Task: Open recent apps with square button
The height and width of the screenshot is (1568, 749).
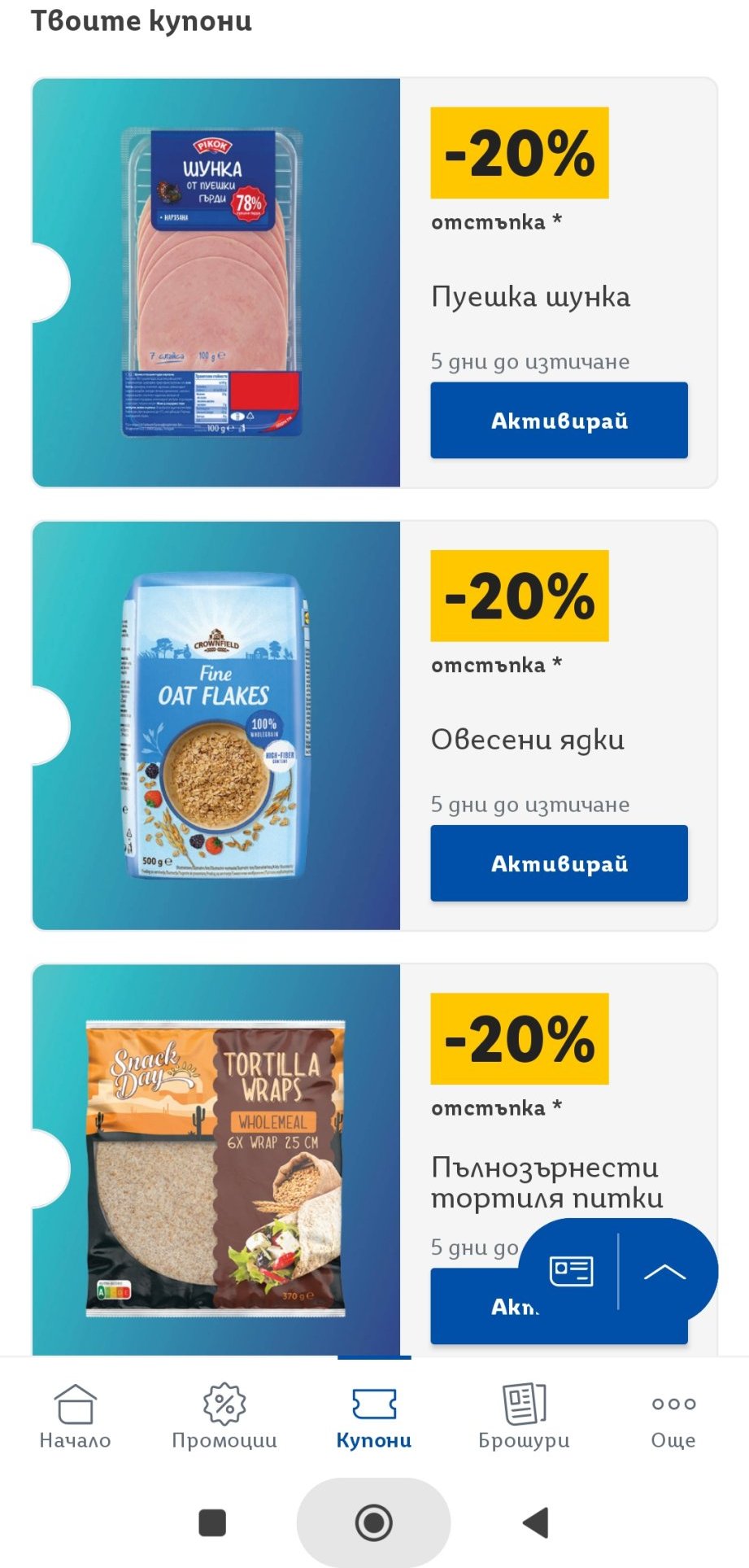Action: pos(212,1522)
